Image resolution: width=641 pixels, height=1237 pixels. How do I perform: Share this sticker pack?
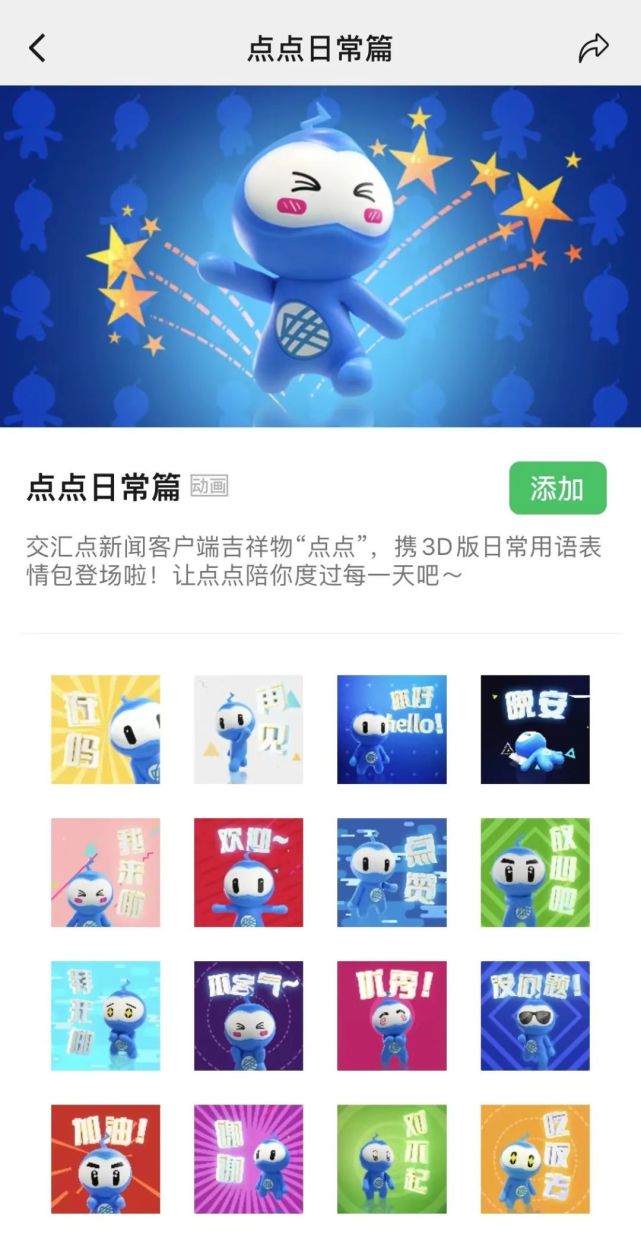click(x=593, y=48)
